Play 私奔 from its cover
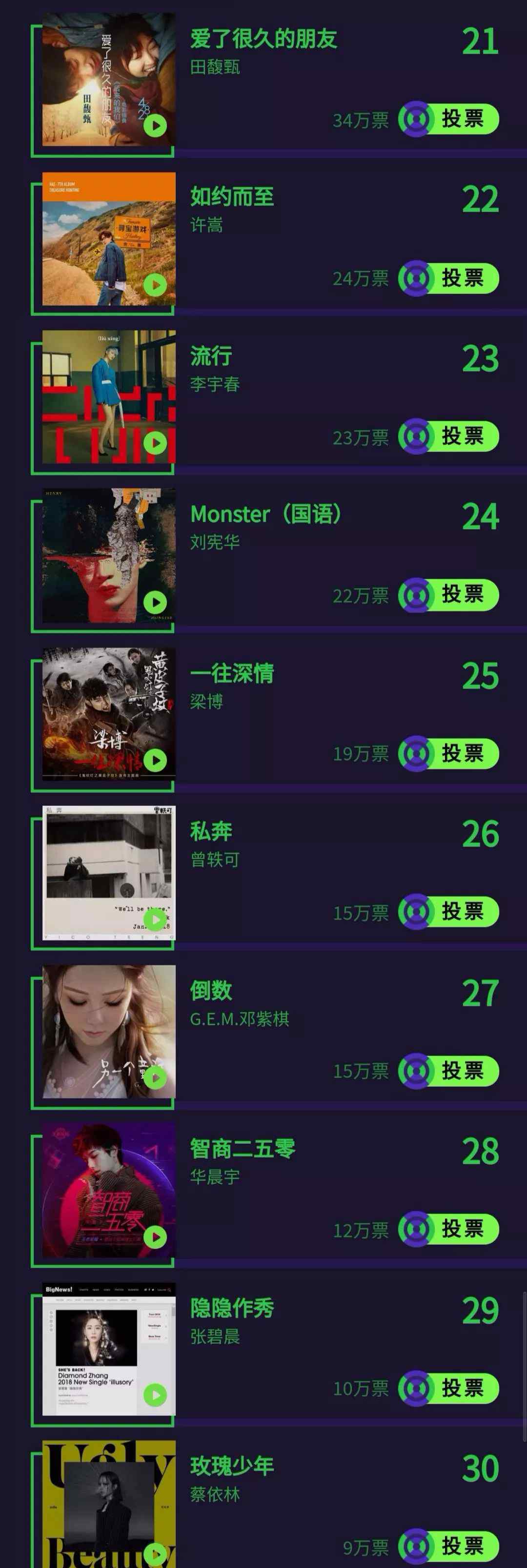Viewport: 527px width, 1568px height. 155,919
